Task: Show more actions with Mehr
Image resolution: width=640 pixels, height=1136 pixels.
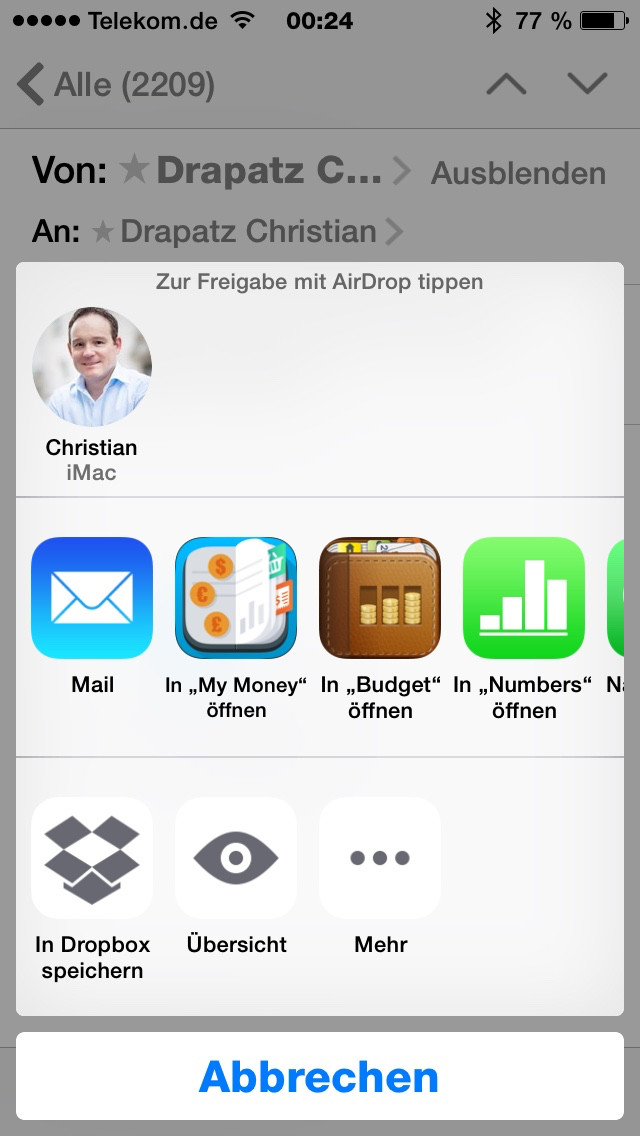Action: (380, 858)
